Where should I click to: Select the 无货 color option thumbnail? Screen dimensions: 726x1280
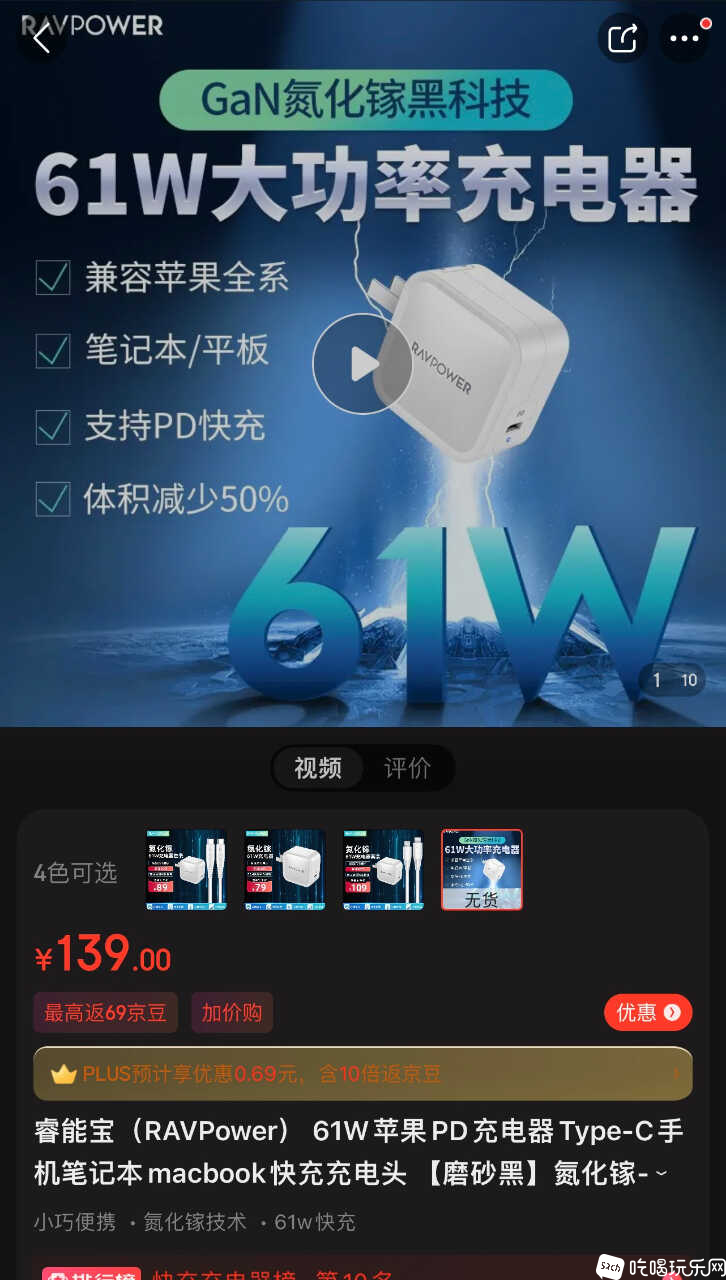[482, 870]
